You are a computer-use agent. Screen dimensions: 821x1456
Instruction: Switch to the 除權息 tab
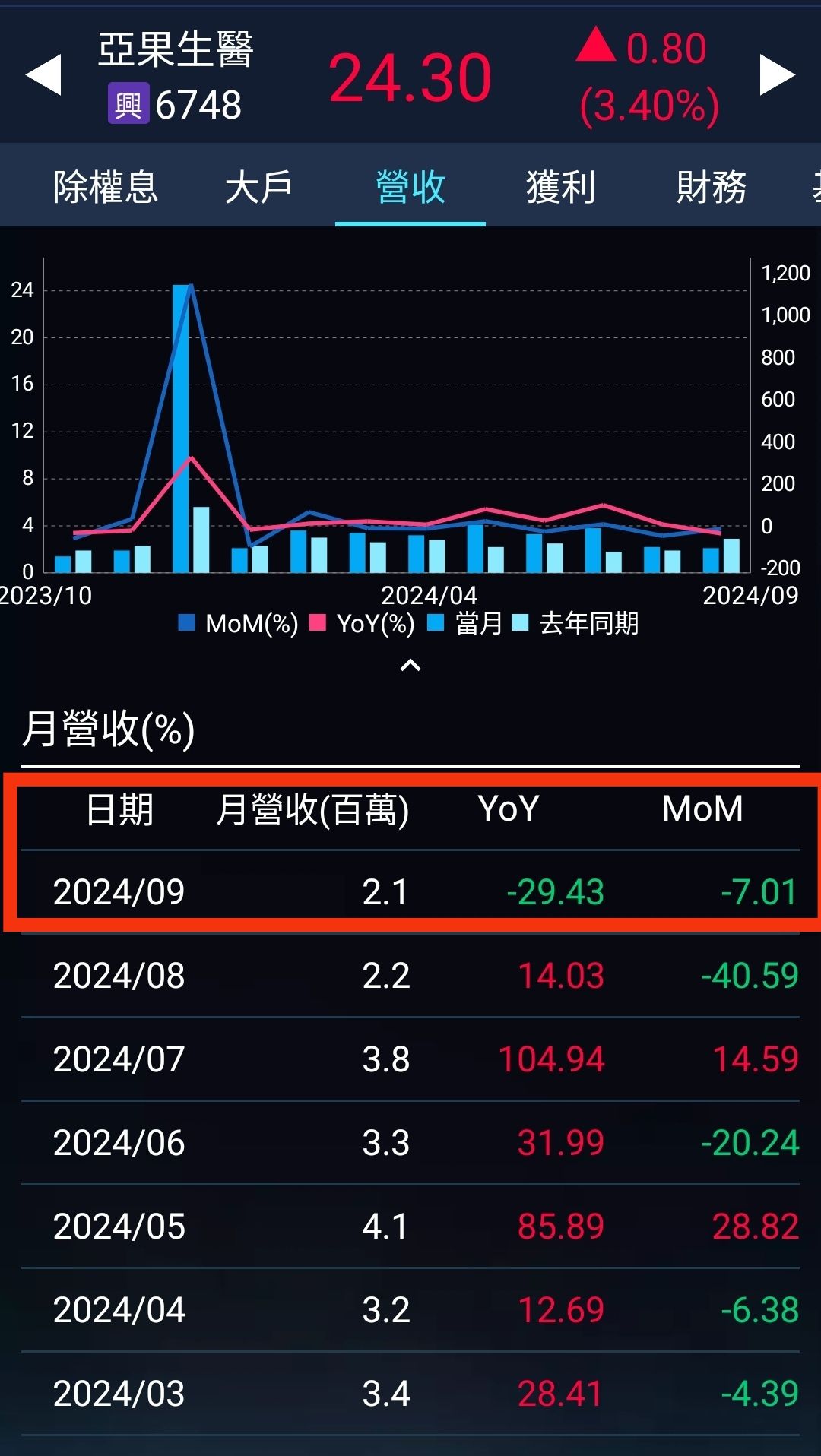tap(106, 187)
